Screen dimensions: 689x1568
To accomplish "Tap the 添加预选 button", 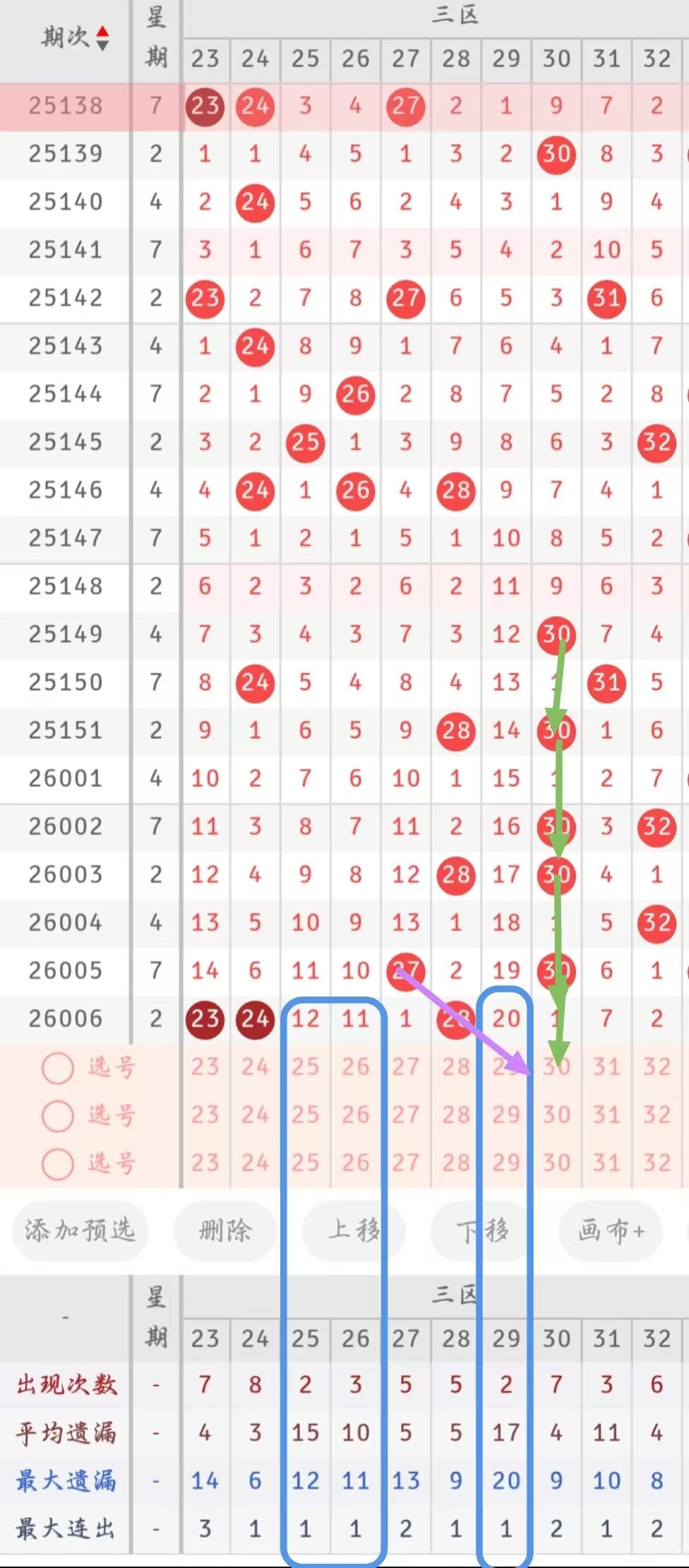I will click(80, 1231).
